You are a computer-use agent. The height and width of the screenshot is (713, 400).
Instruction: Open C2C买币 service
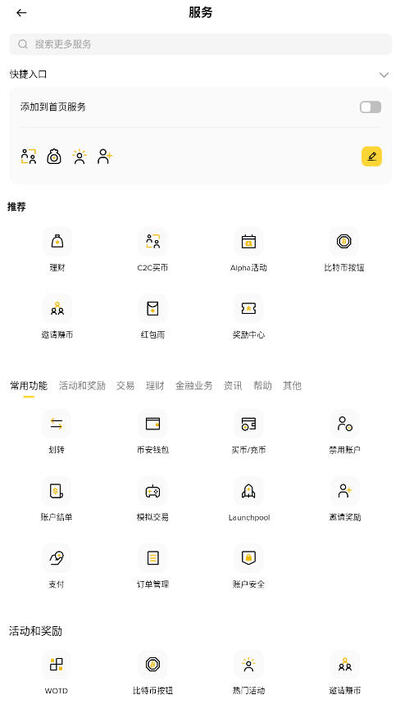[x=153, y=250]
